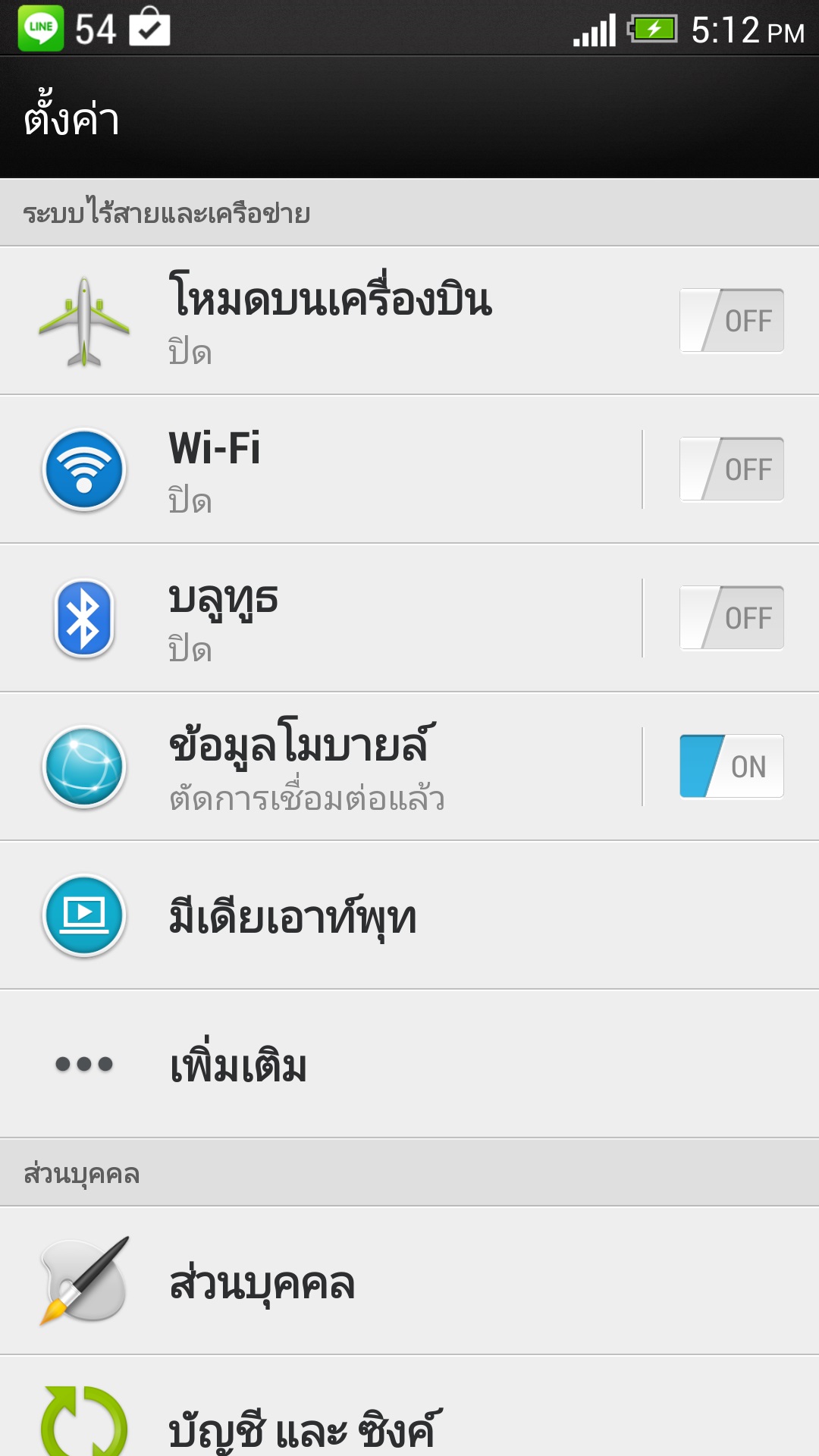Open mobile data (ข้อมูลโมบายล์) settings
The height and width of the screenshot is (1456, 819).
click(321, 767)
